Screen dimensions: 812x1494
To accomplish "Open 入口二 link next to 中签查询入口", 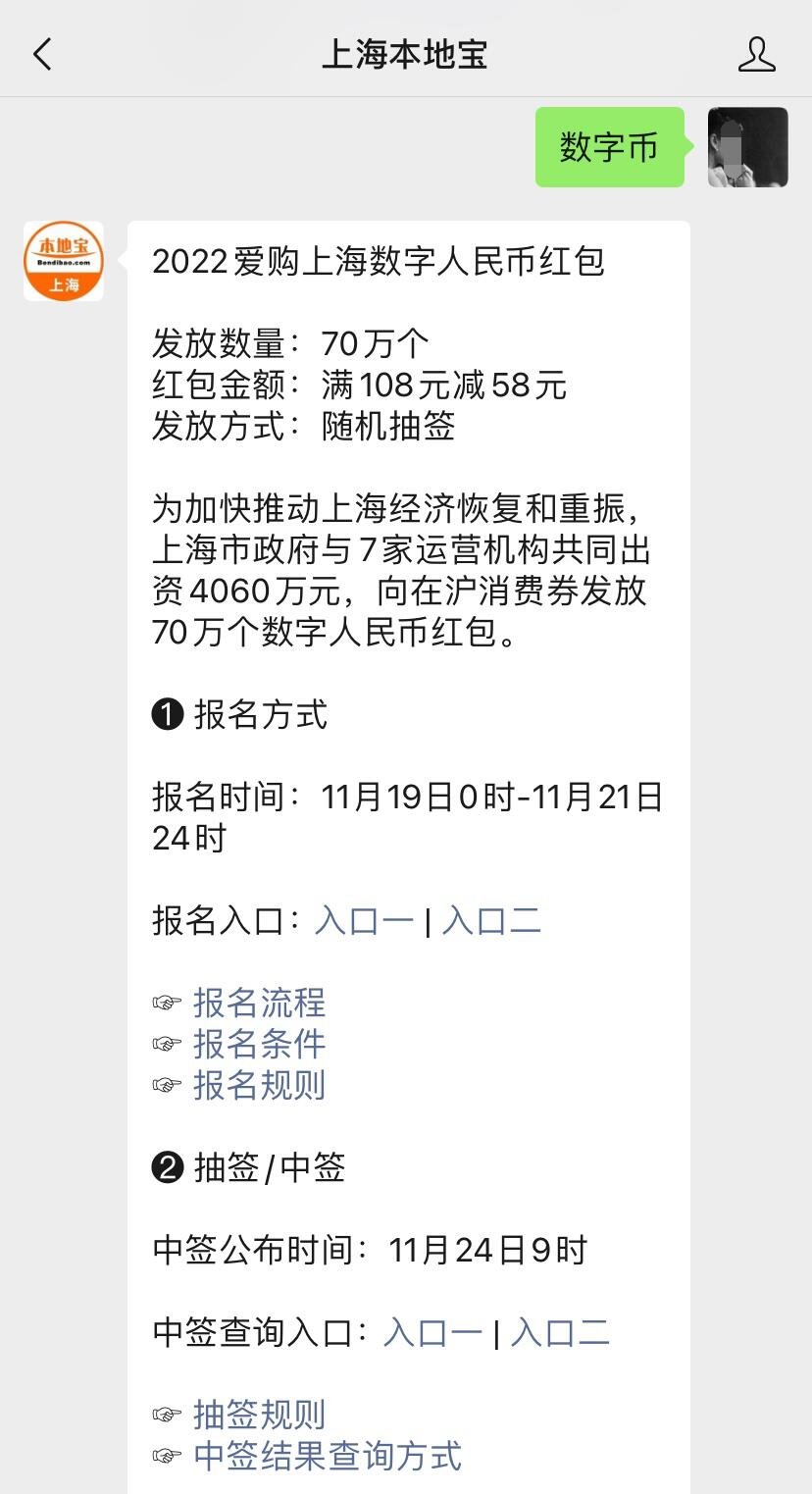I will click(560, 1333).
